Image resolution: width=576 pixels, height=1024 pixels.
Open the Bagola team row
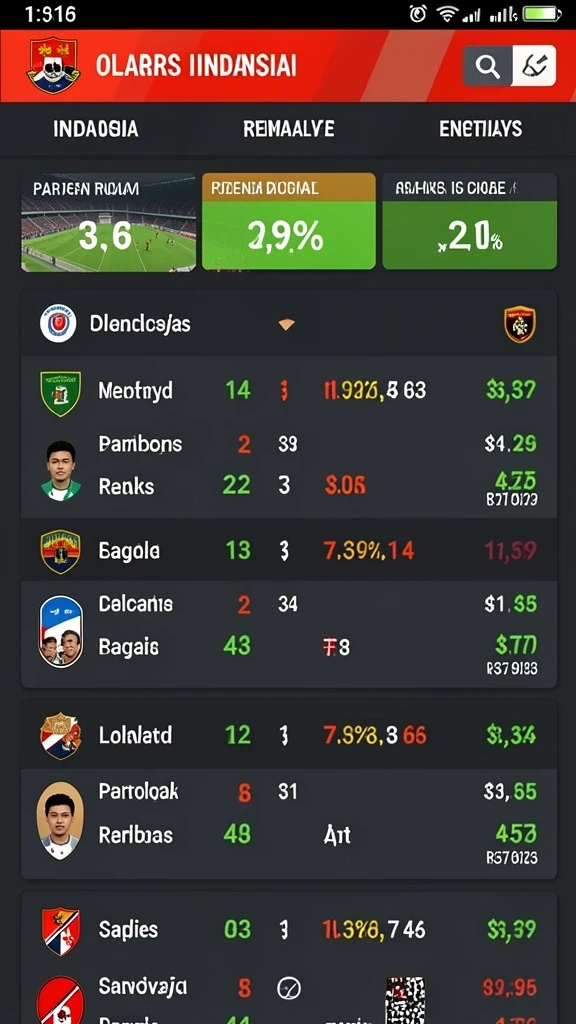tap(289, 551)
